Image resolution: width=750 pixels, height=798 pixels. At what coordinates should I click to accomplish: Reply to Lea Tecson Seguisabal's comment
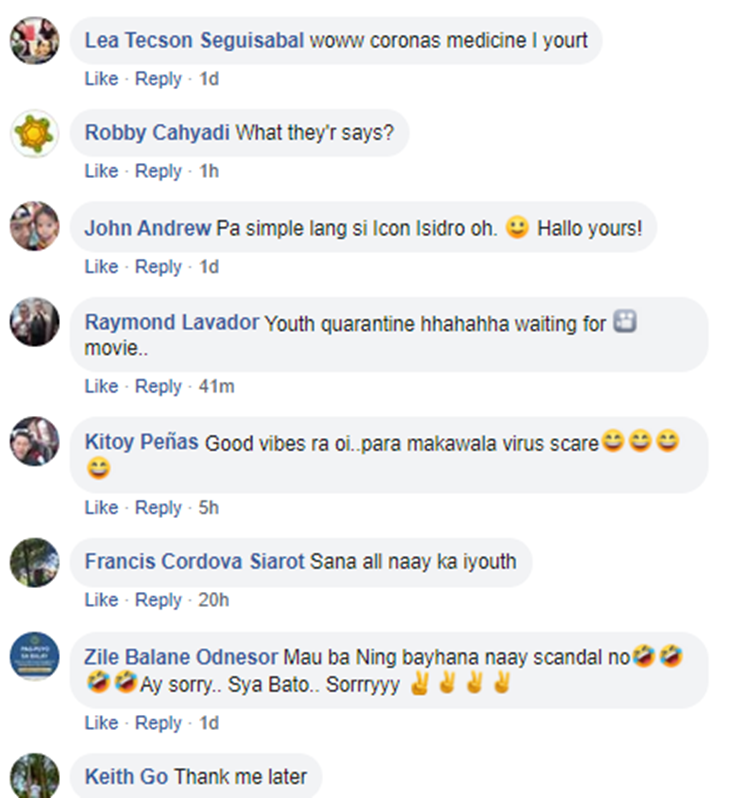158,79
